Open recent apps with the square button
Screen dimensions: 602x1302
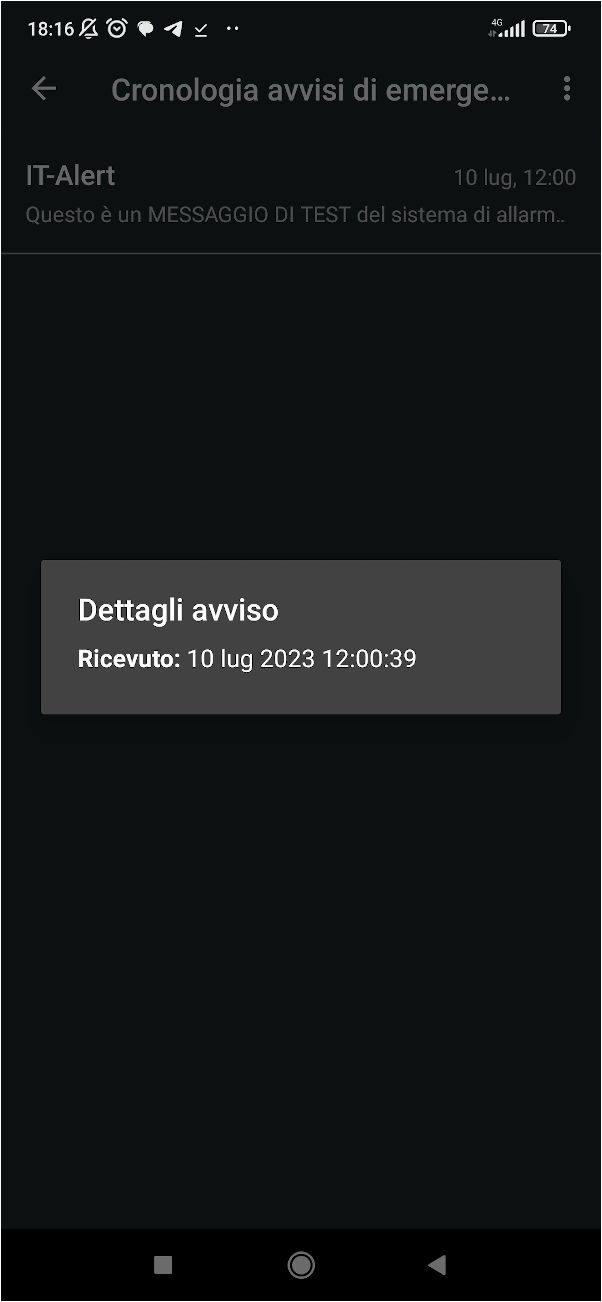coord(163,1265)
